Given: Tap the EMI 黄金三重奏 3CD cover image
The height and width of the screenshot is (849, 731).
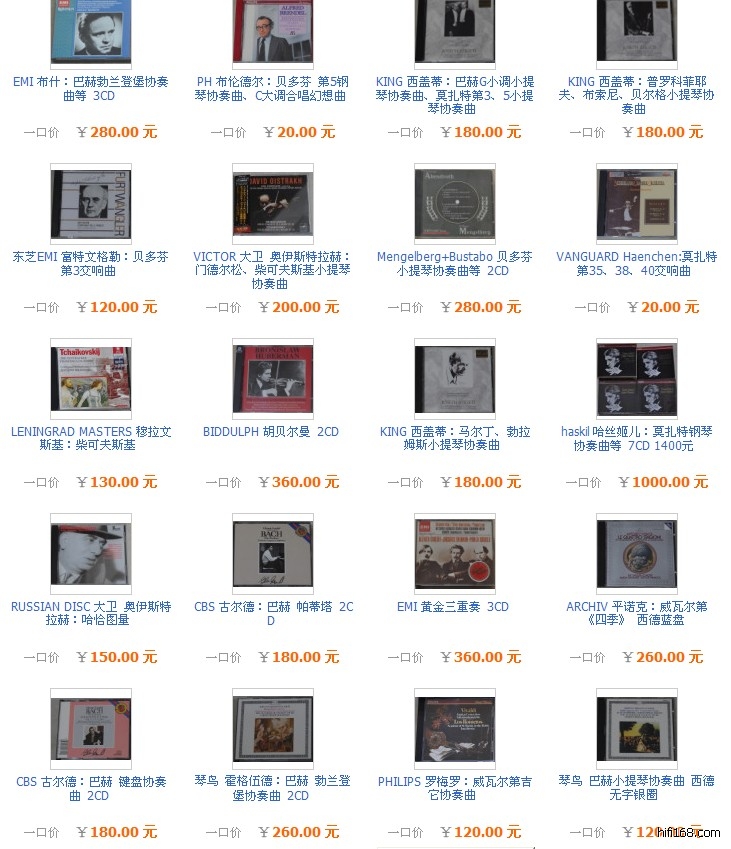Looking at the screenshot, I should tap(454, 554).
